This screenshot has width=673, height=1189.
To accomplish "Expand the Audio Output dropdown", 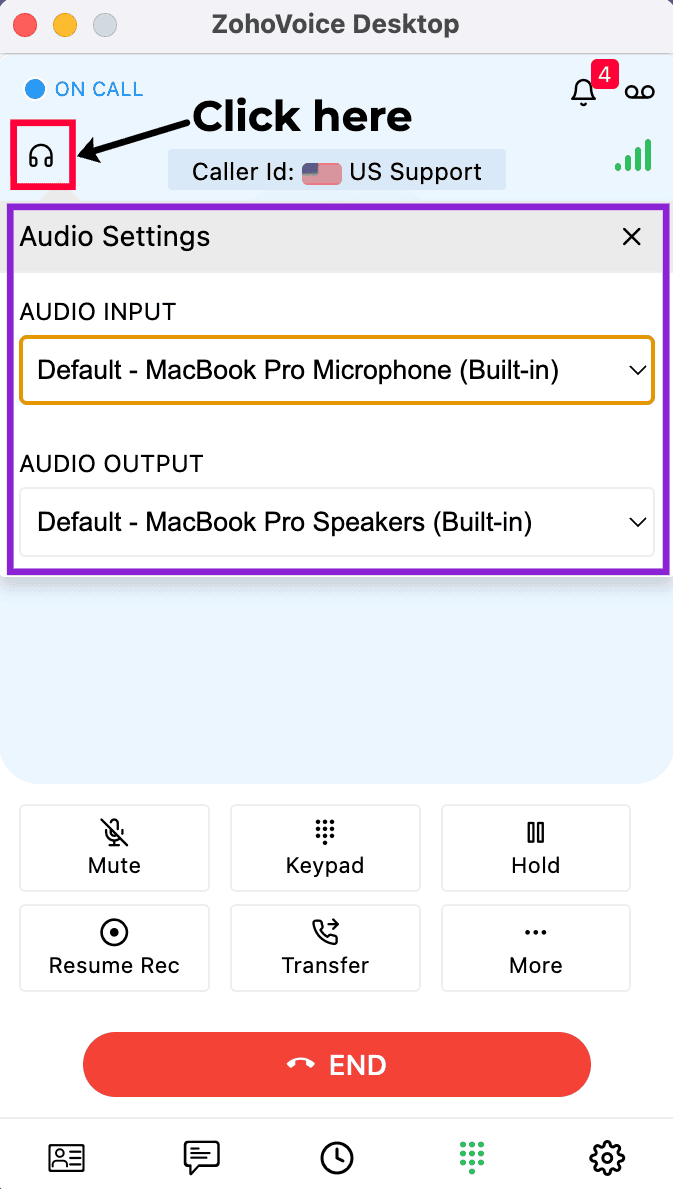I will point(336,522).
